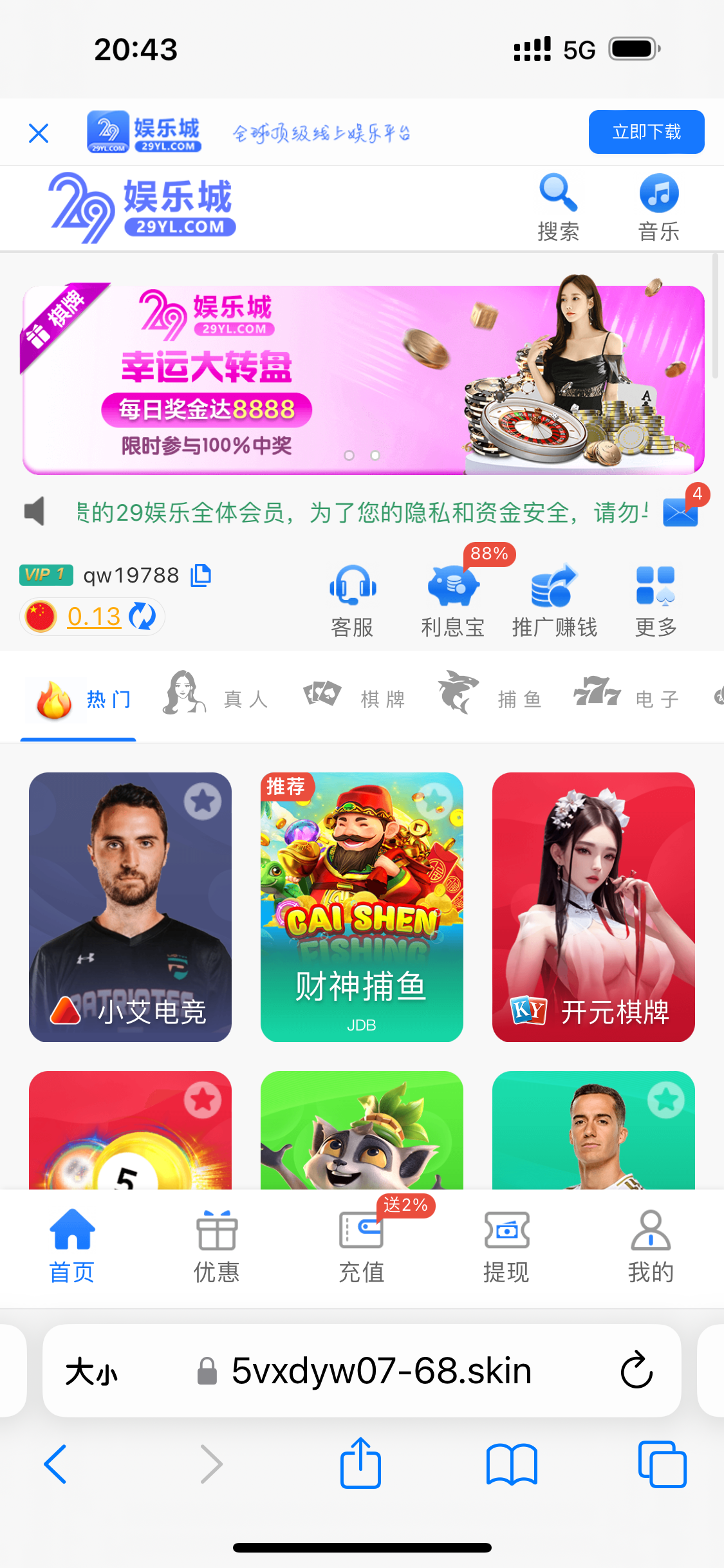Open the mail inbox with 4 unread messages
724x1568 pixels.
pos(680,513)
